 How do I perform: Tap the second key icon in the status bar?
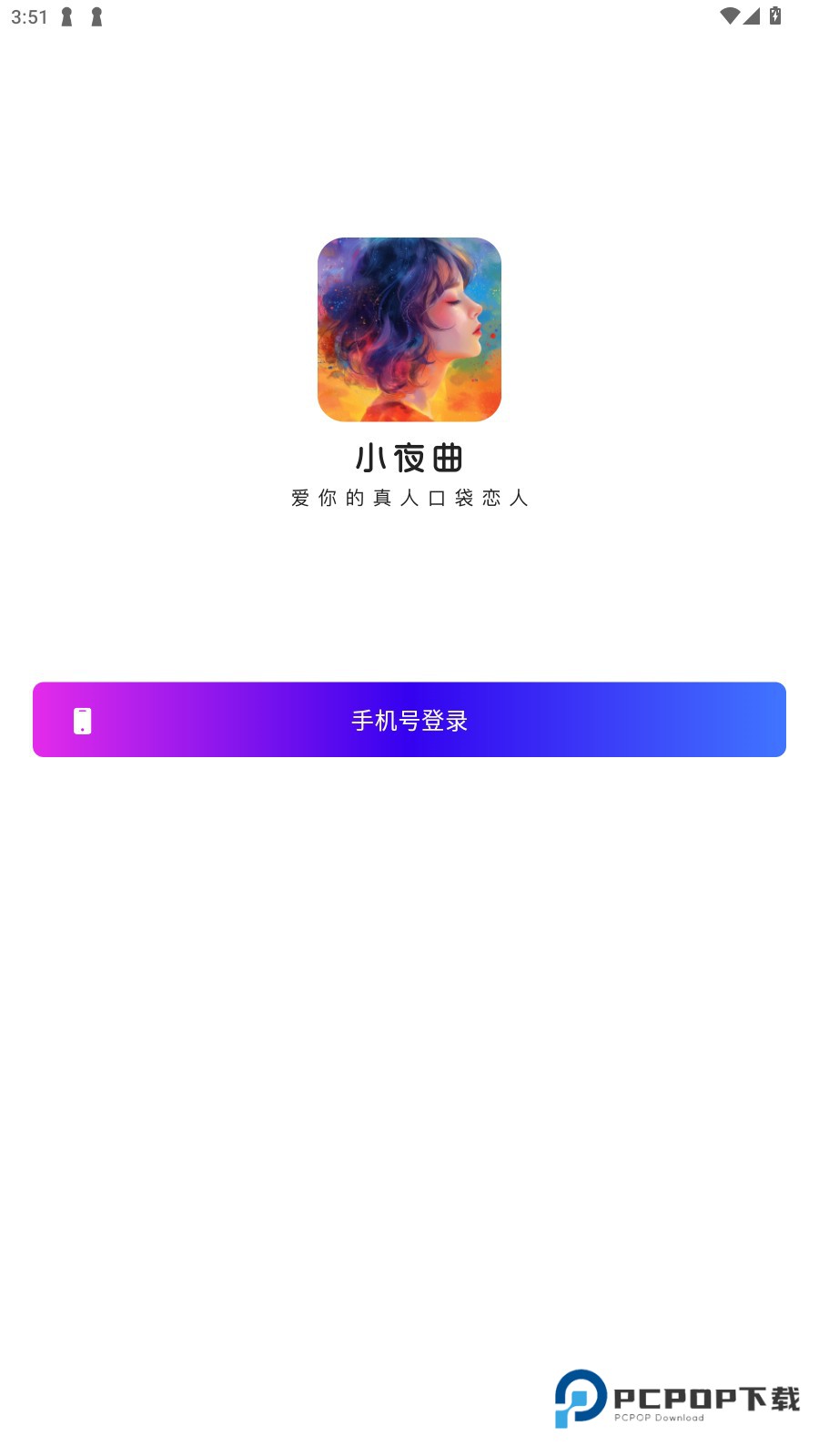pos(96,15)
